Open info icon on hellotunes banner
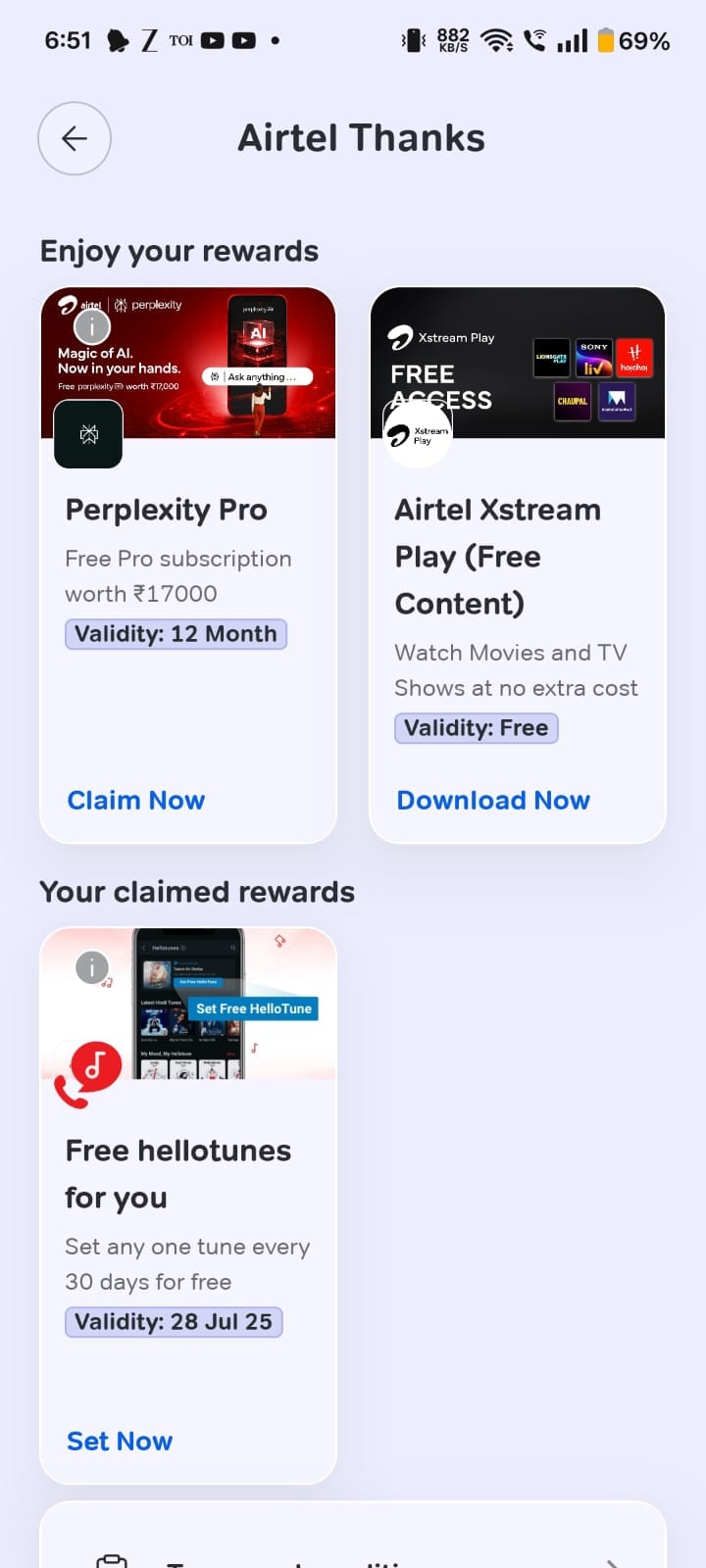Viewport: 706px width, 1568px height. click(x=92, y=967)
